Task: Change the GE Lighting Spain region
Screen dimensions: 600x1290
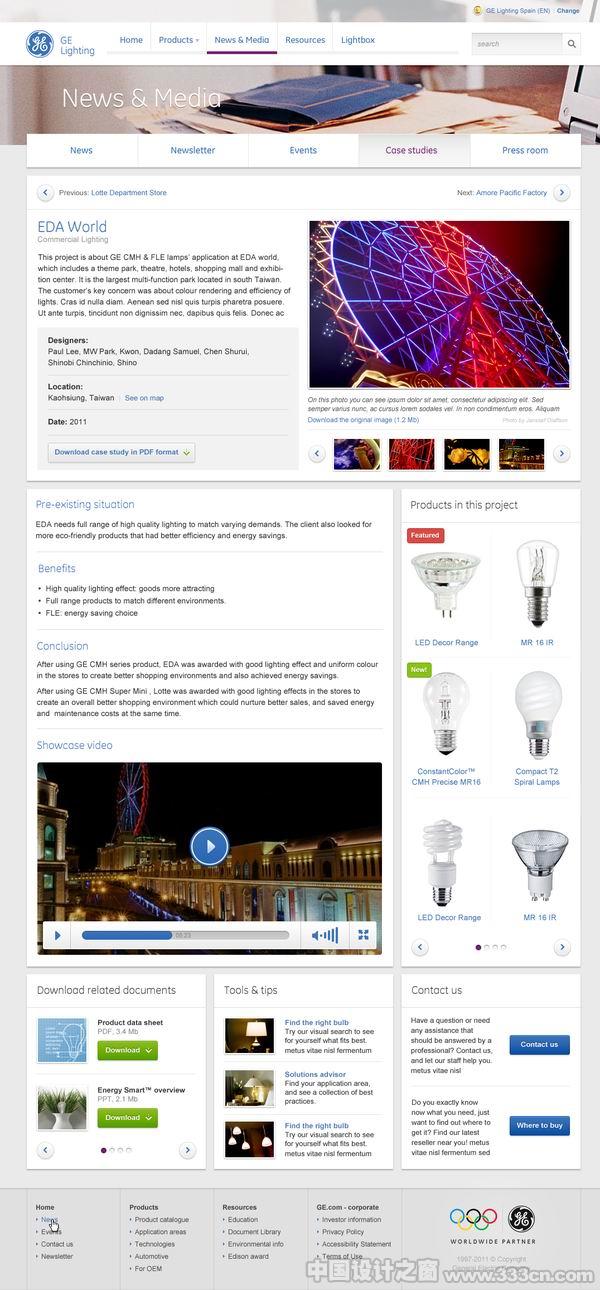Action: click(568, 11)
